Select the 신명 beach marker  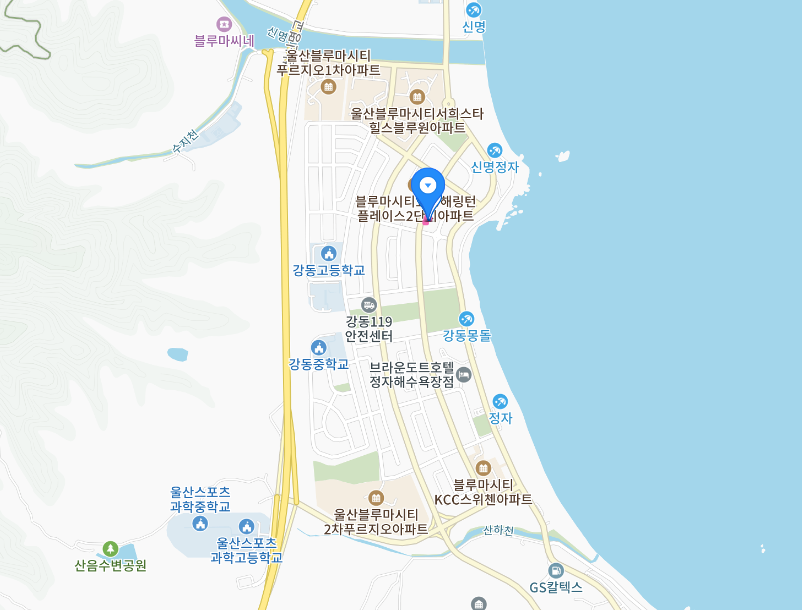point(474,9)
